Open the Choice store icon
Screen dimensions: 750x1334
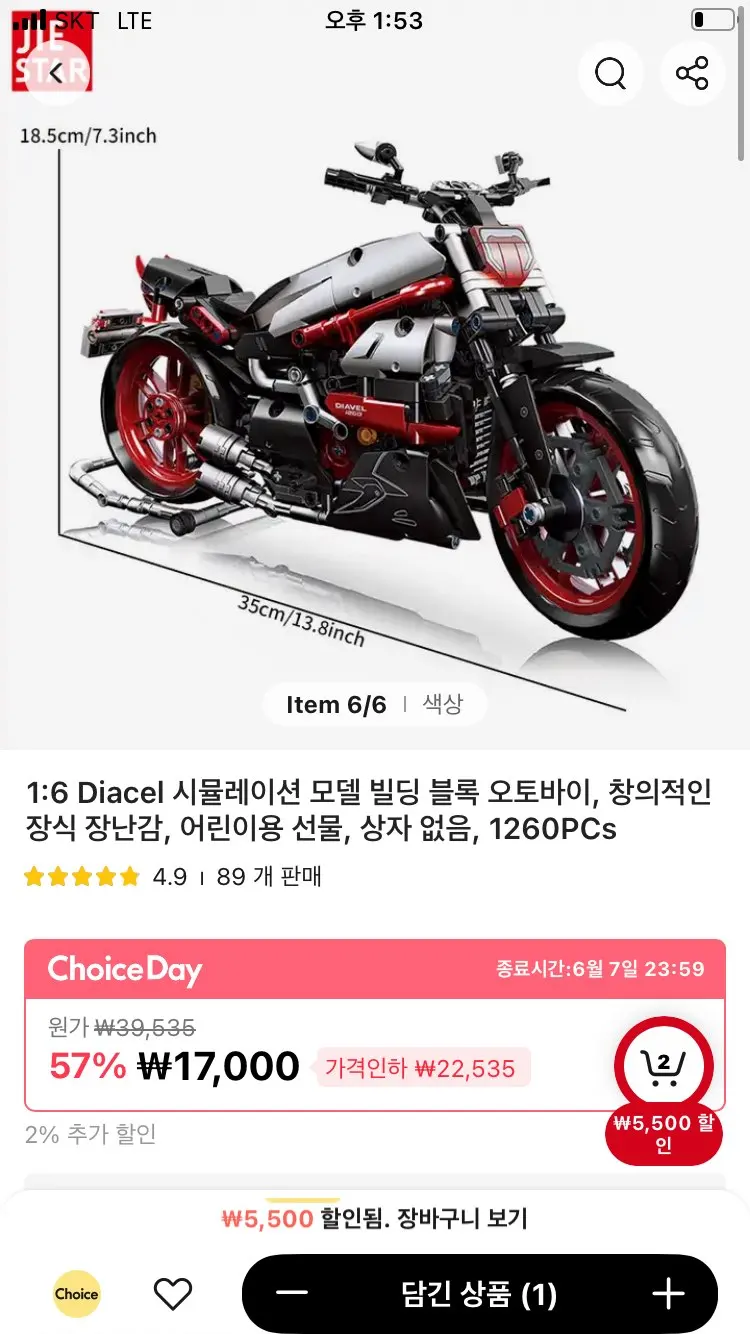pos(76,1294)
